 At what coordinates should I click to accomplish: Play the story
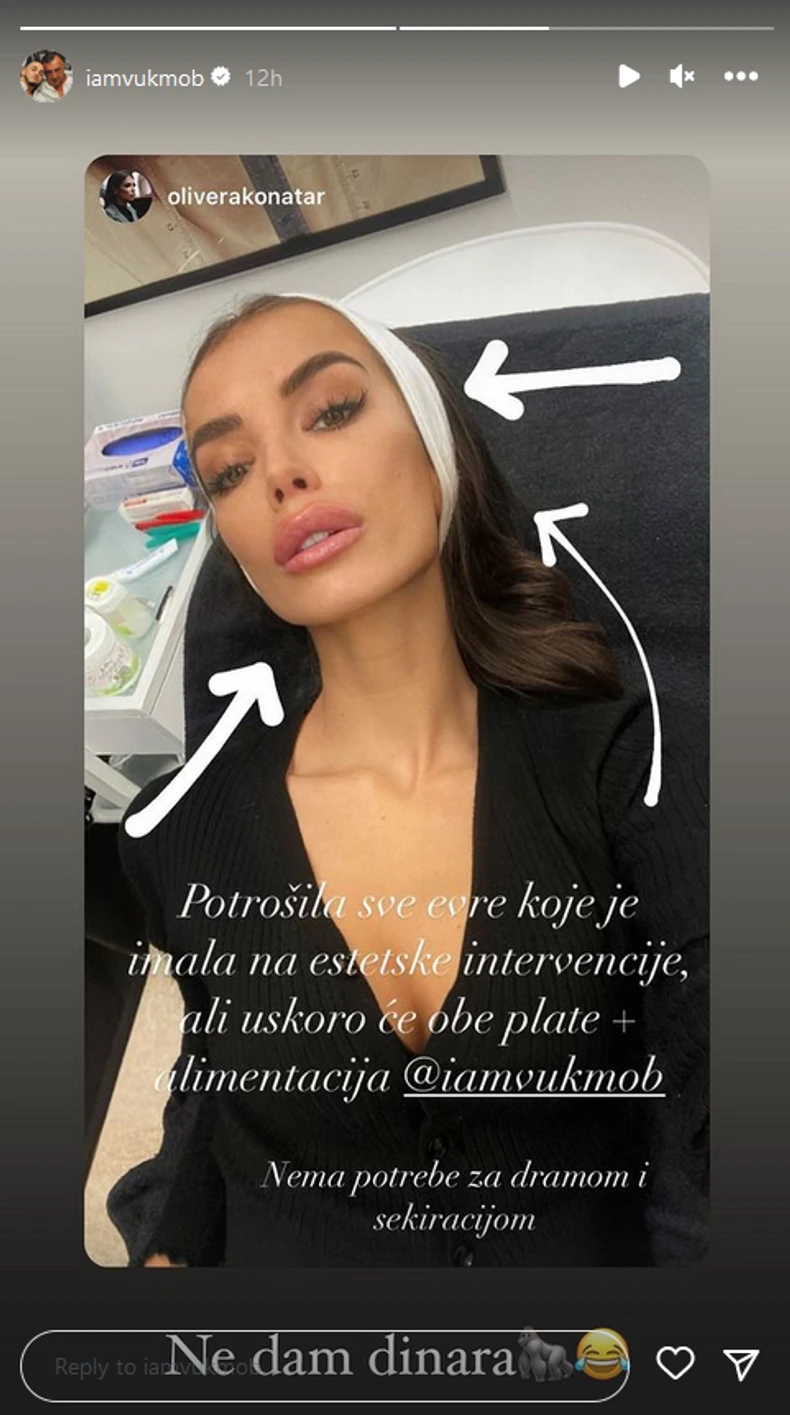628,76
